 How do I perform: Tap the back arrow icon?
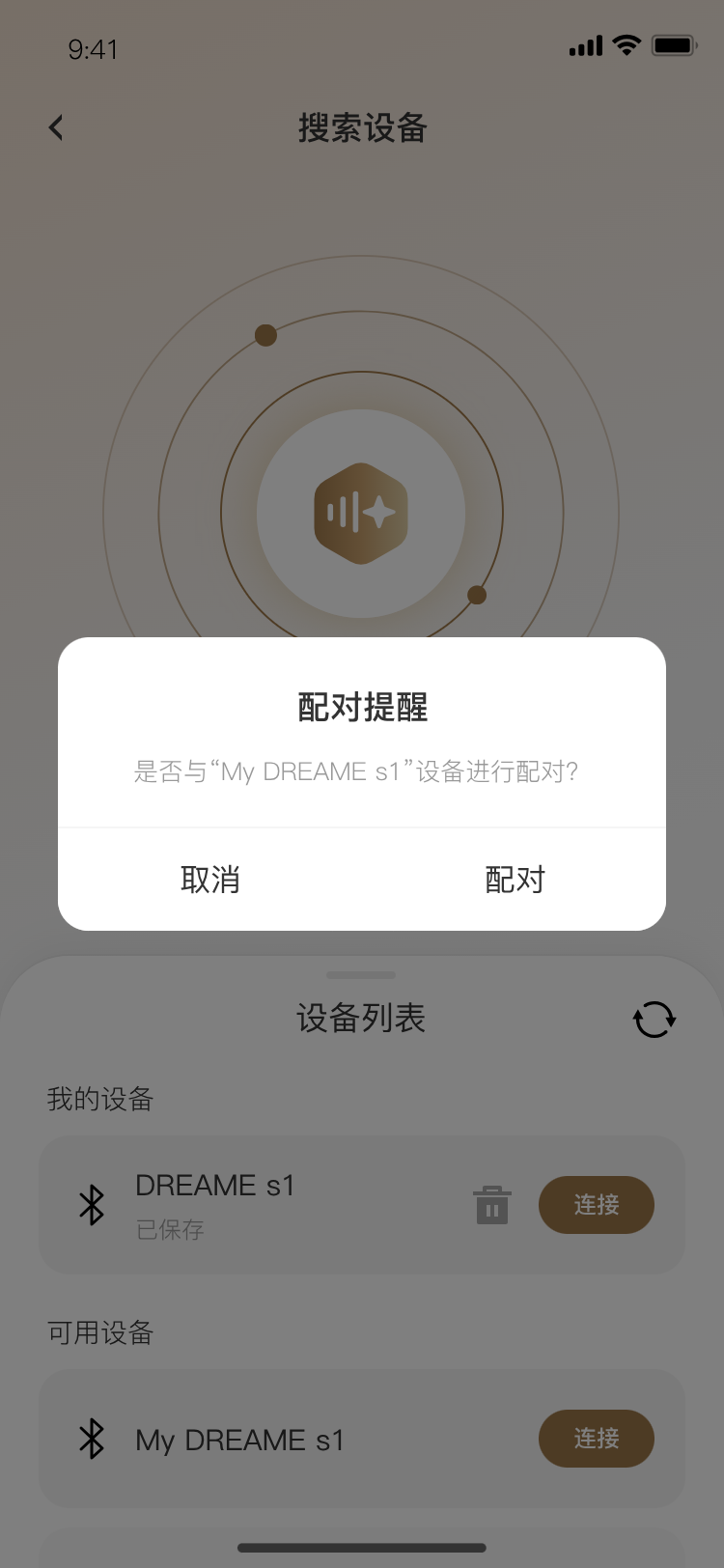(55, 126)
